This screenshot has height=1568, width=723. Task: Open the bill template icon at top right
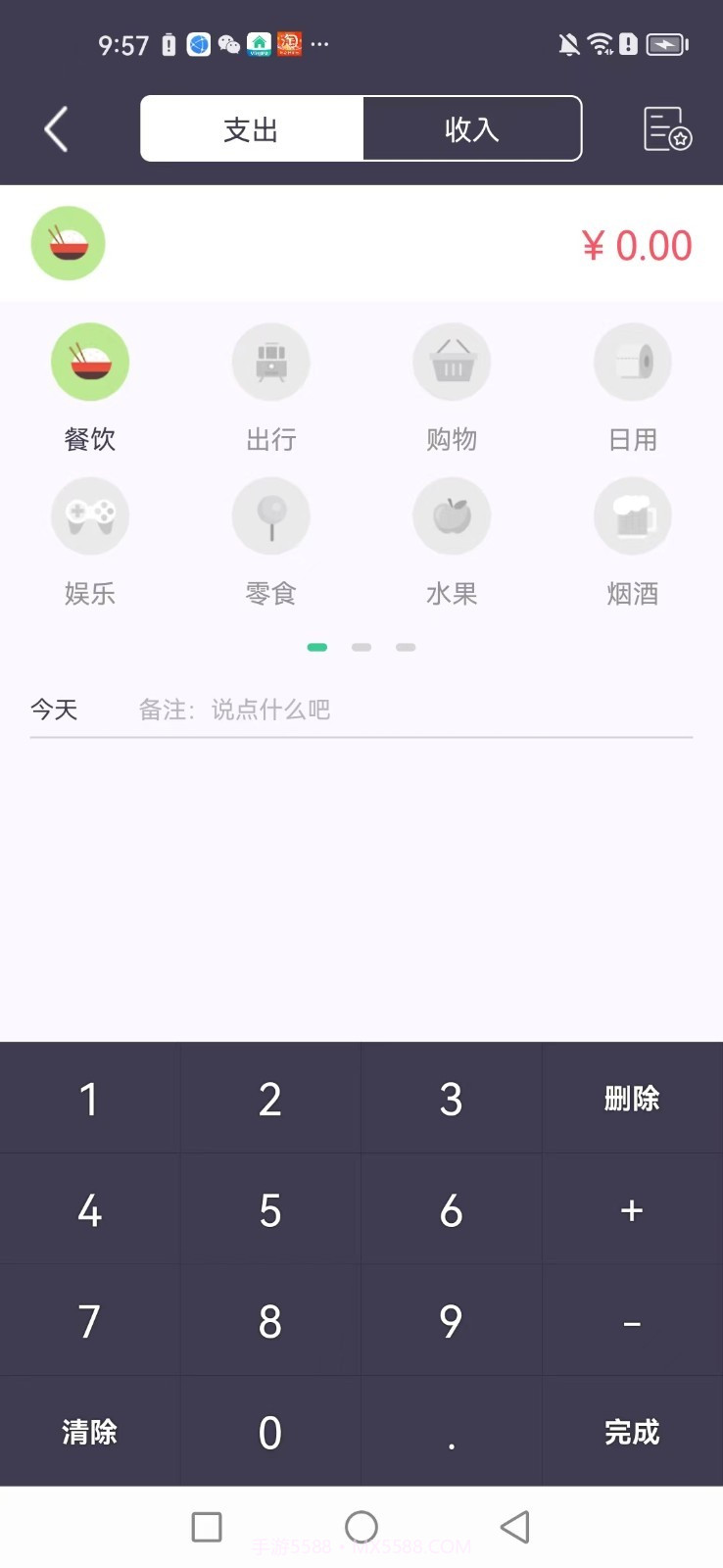click(665, 128)
